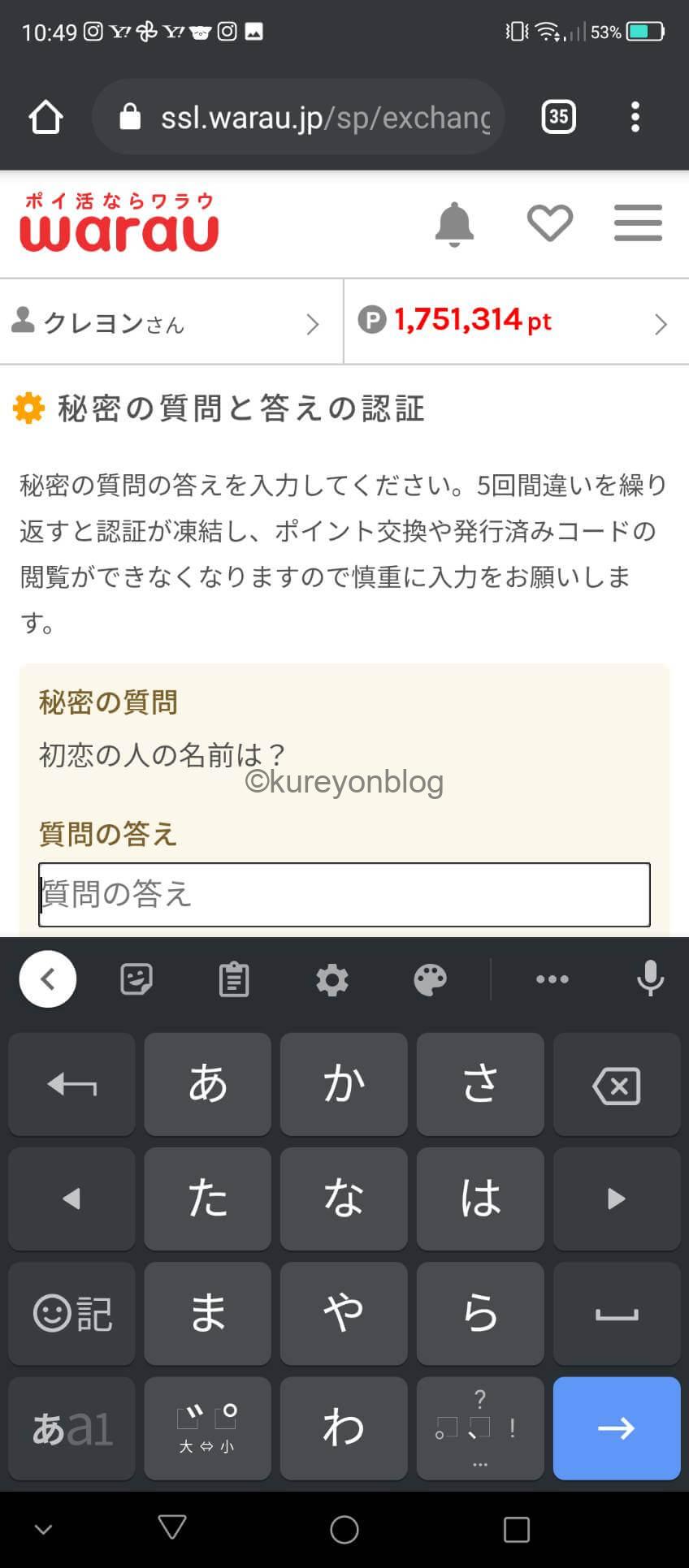Open the browser overflow menu
Viewport: 689px width, 1568px height.
[x=635, y=117]
